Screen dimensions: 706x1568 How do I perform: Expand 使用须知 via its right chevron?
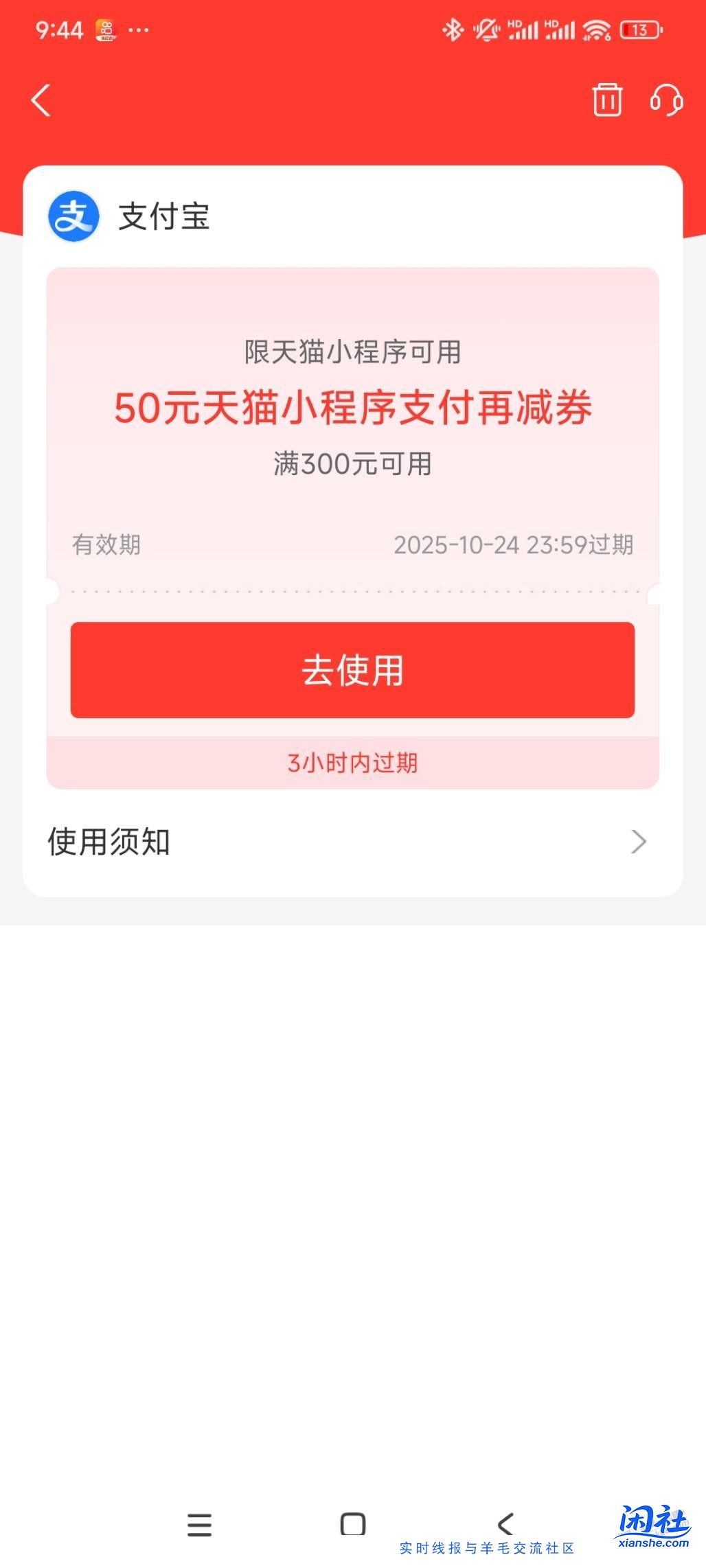pyautogui.click(x=639, y=841)
